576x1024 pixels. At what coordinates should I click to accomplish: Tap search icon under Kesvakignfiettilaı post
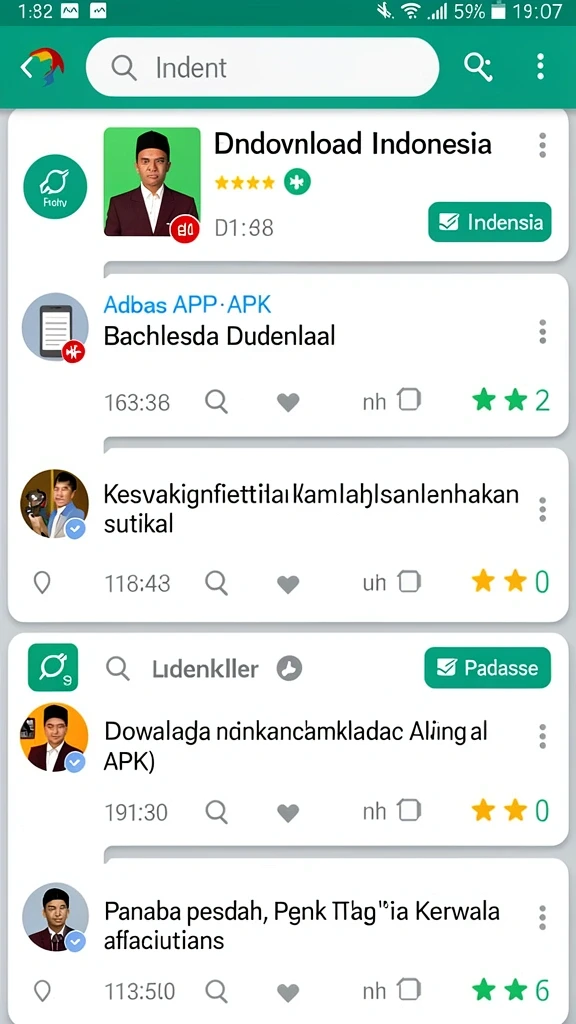click(x=217, y=582)
